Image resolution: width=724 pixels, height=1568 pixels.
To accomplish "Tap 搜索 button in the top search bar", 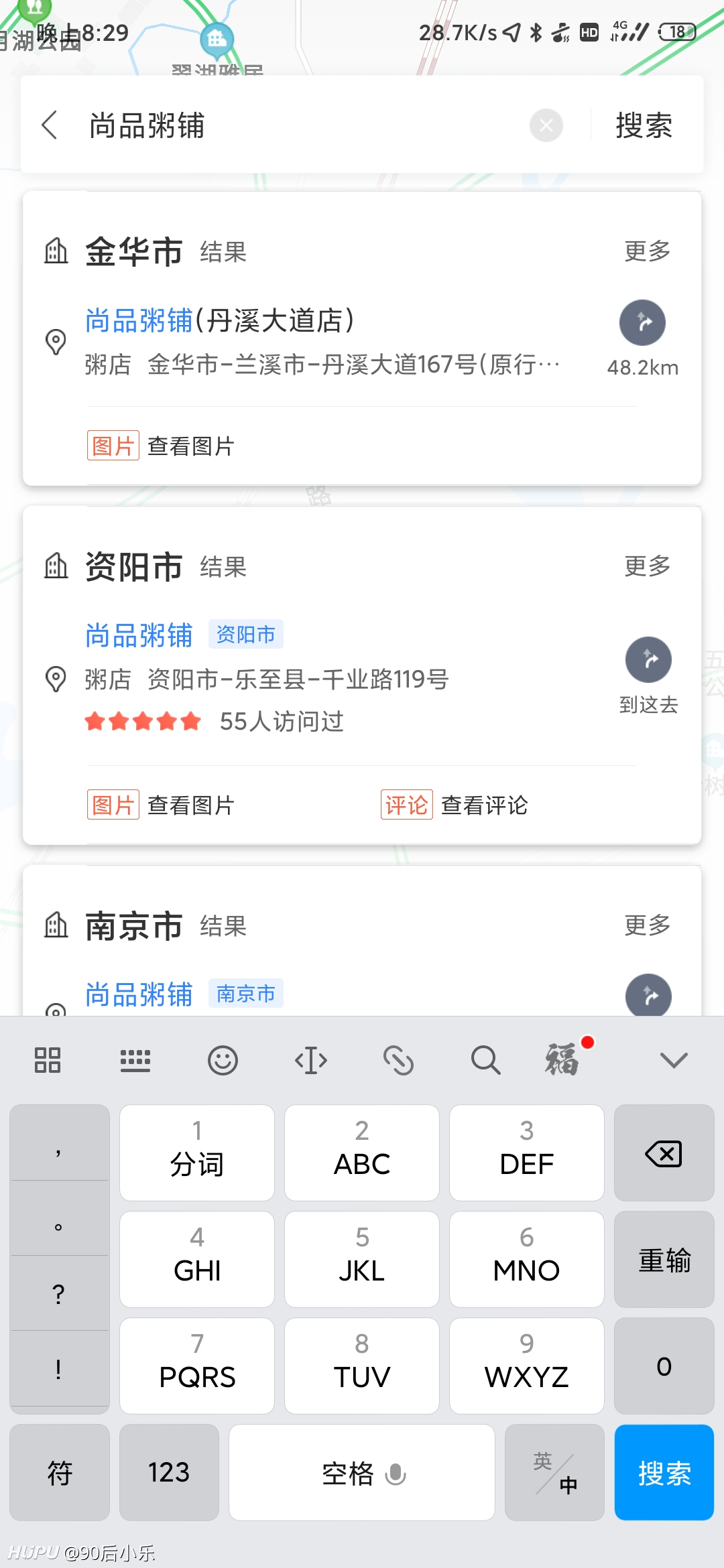I will coord(644,125).
